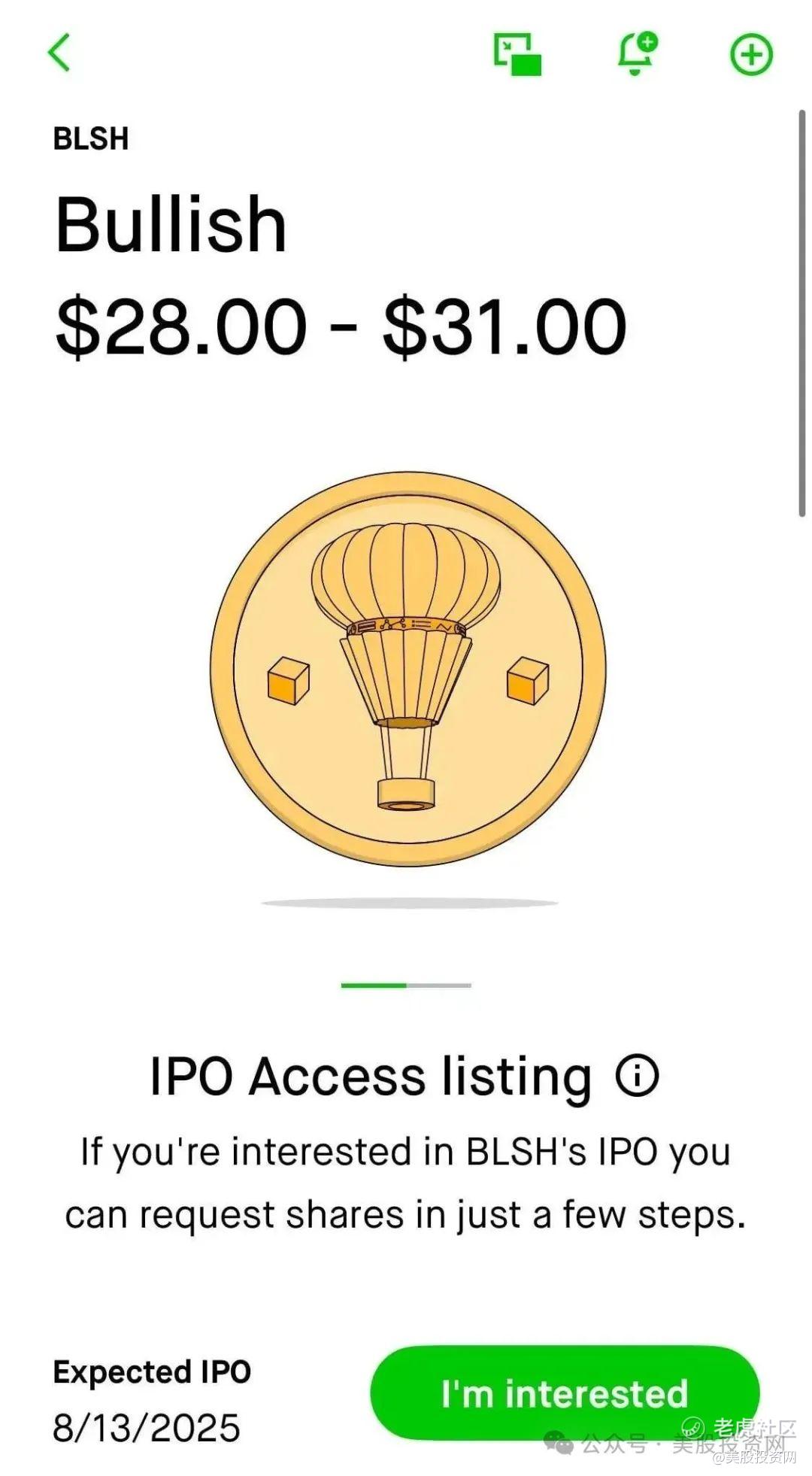Add a price alert with the bell icon
Image resolution: width=812 pixels, height=1476 pixels.
tap(636, 54)
